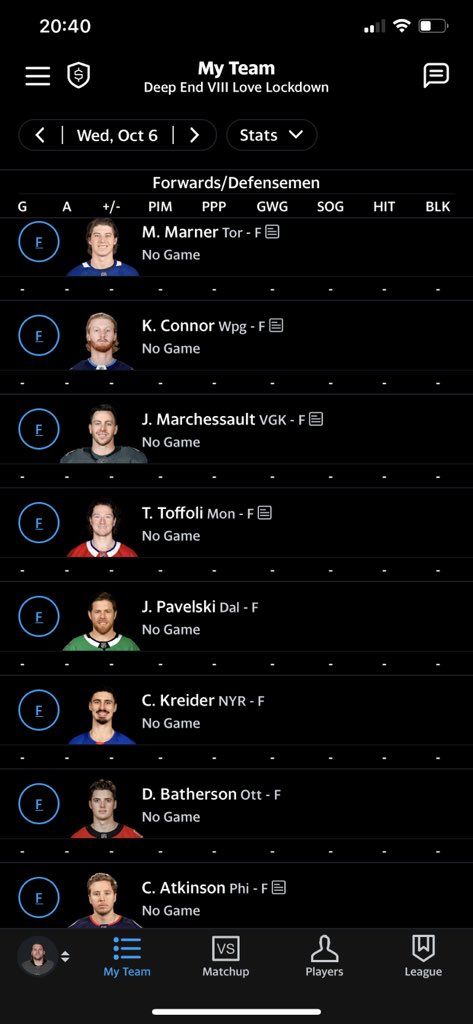Go to the previous day
Viewport: 473px width, 1024px height.
(41, 135)
